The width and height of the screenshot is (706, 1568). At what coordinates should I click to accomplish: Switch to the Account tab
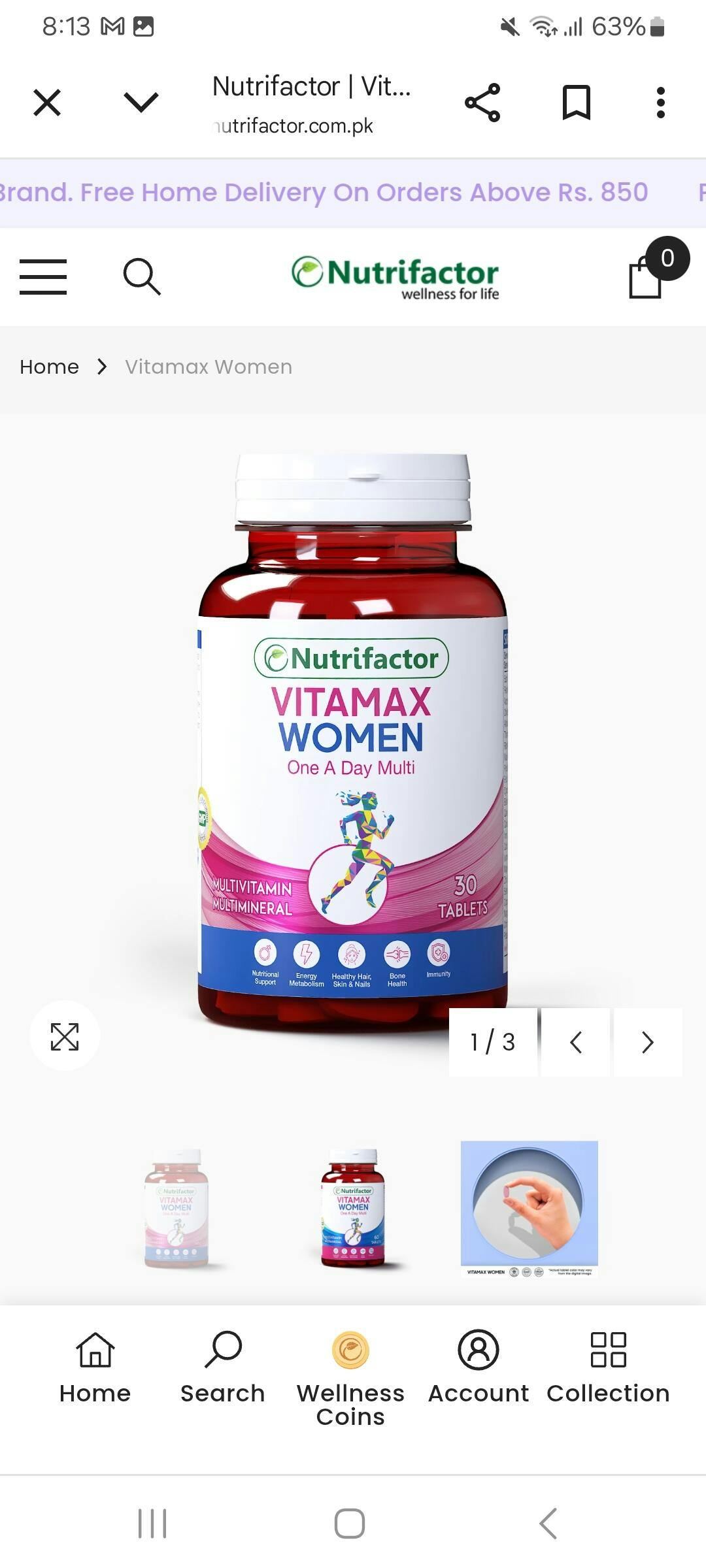[479, 1366]
